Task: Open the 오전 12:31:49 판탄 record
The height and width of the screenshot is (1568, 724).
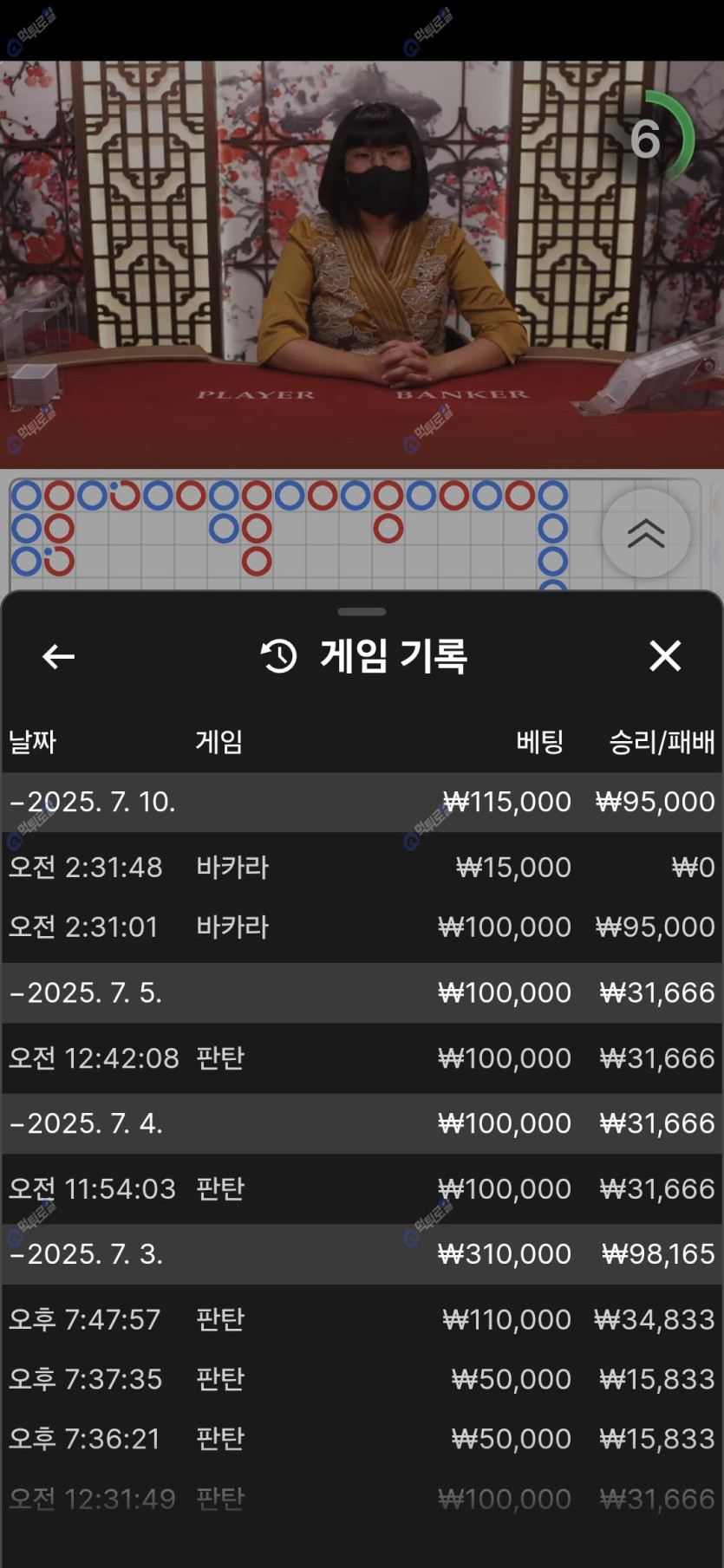Action: (x=362, y=1499)
